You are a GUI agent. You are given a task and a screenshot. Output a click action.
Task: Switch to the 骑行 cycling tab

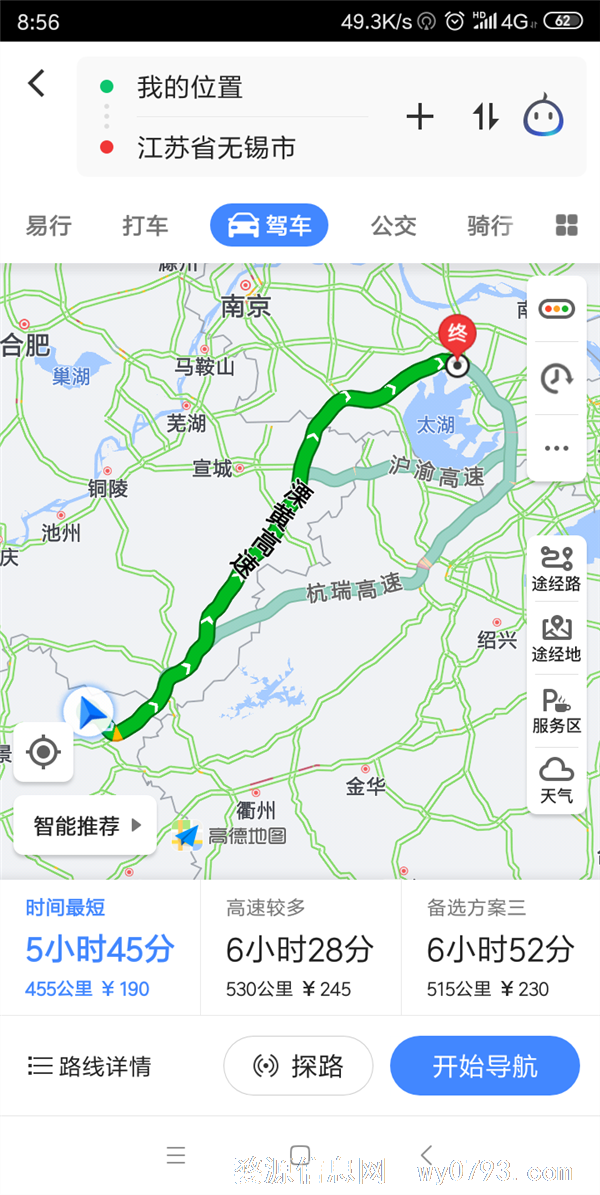(489, 225)
